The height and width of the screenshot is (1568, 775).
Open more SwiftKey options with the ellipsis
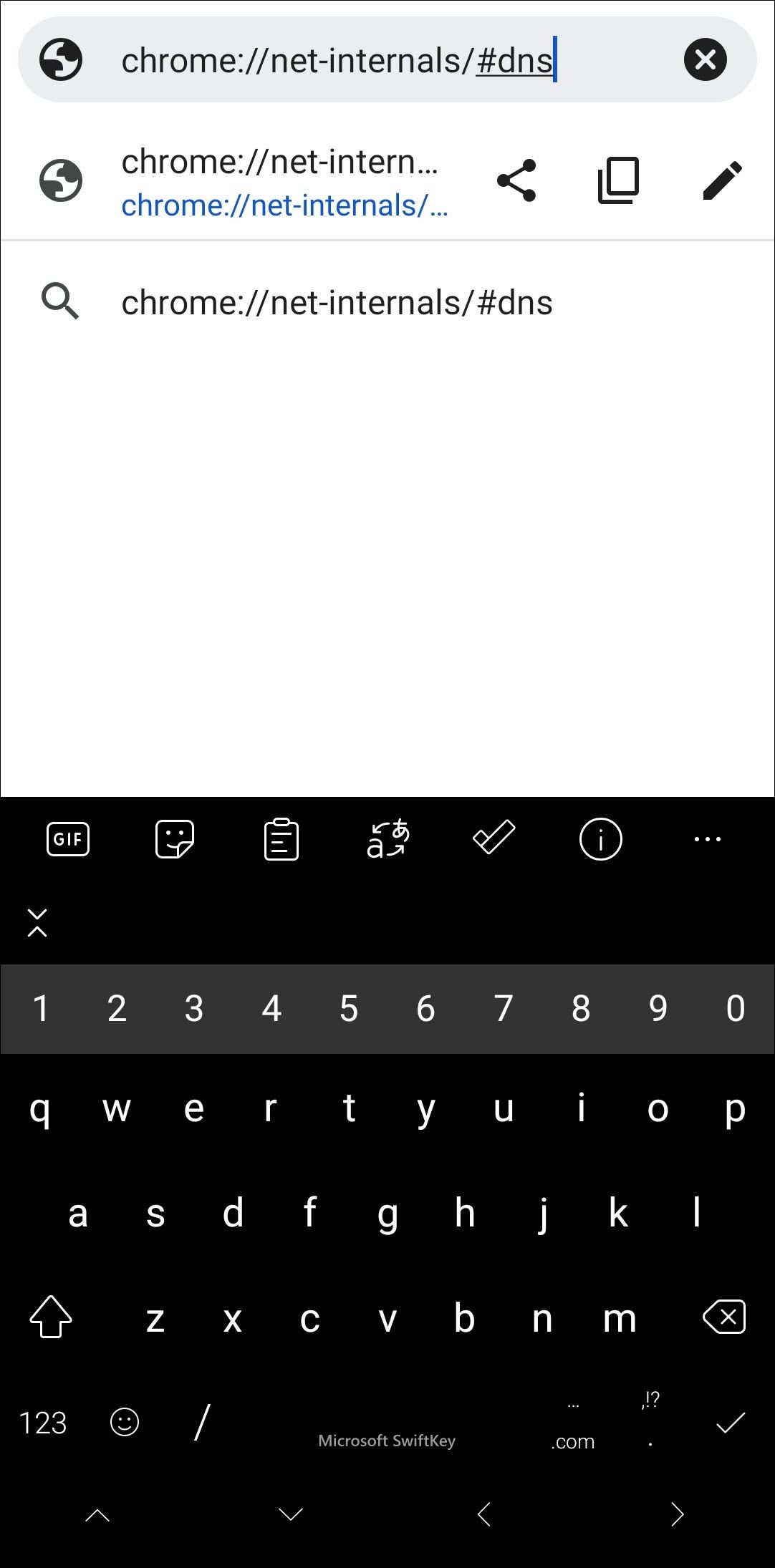tap(706, 838)
